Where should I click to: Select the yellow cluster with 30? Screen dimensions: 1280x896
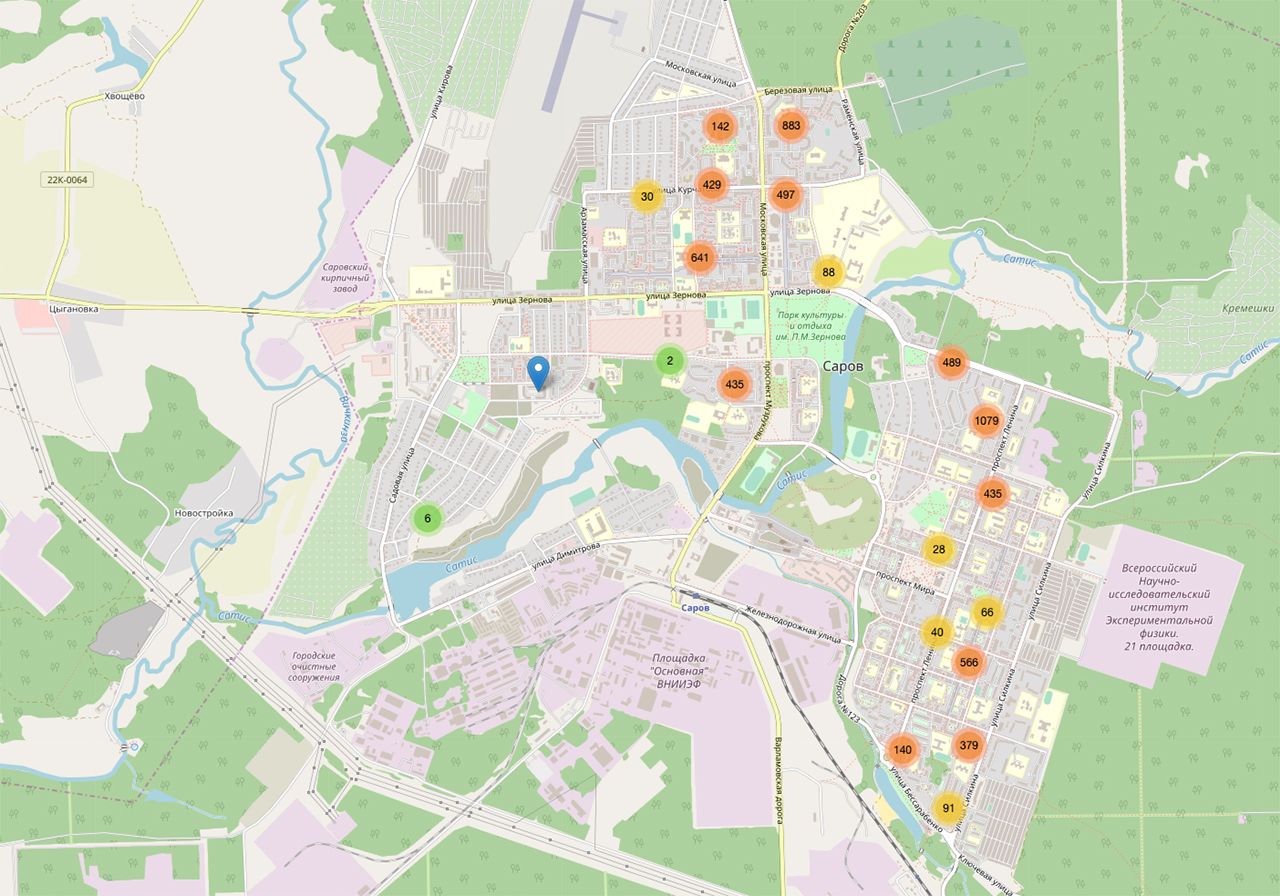pos(647,197)
